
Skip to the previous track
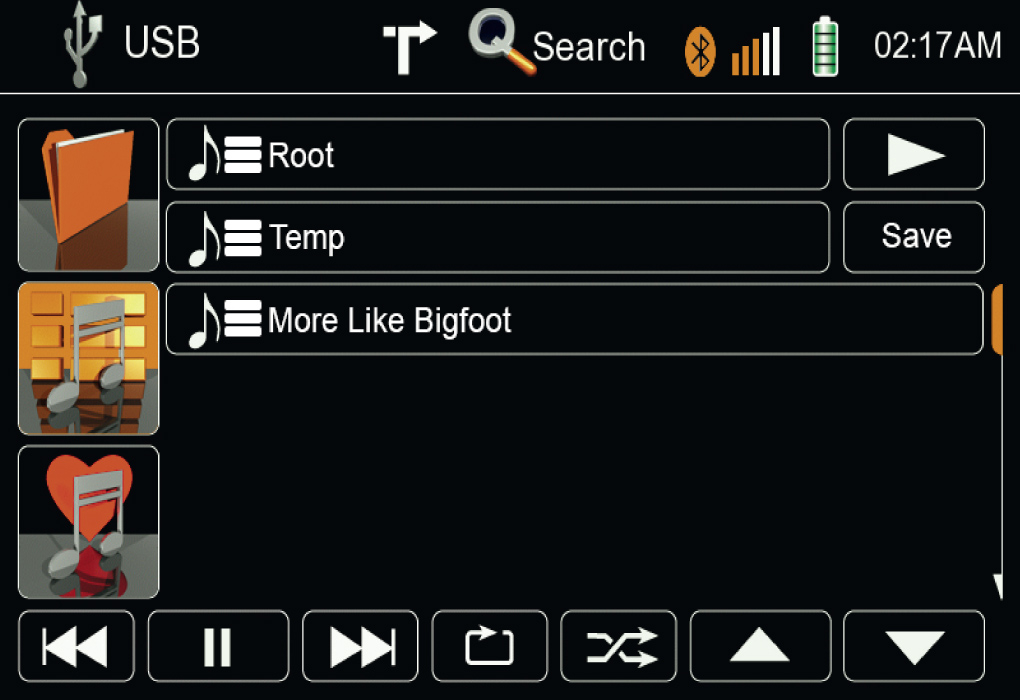coord(76,647)
